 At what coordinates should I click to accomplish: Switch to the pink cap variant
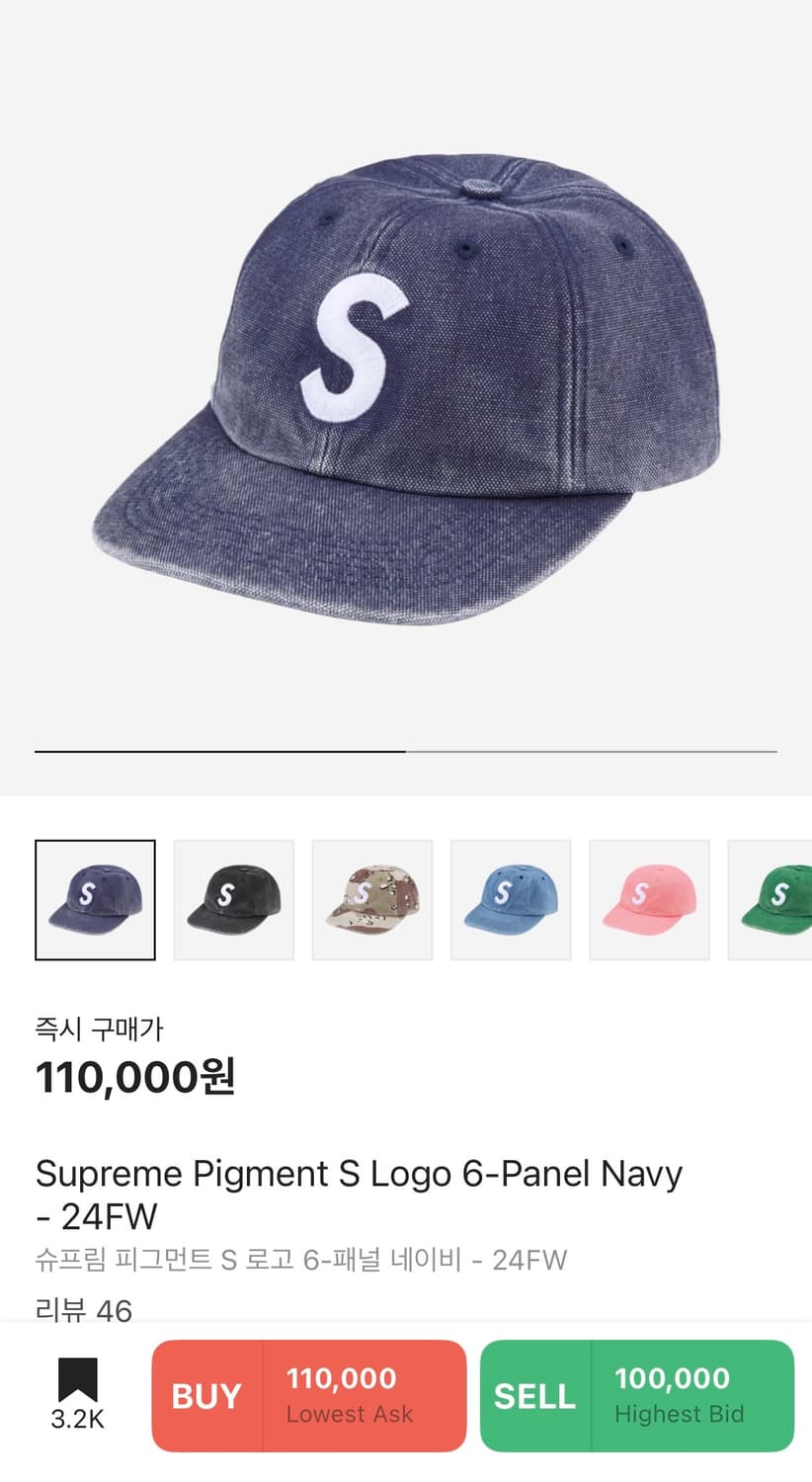649,900
